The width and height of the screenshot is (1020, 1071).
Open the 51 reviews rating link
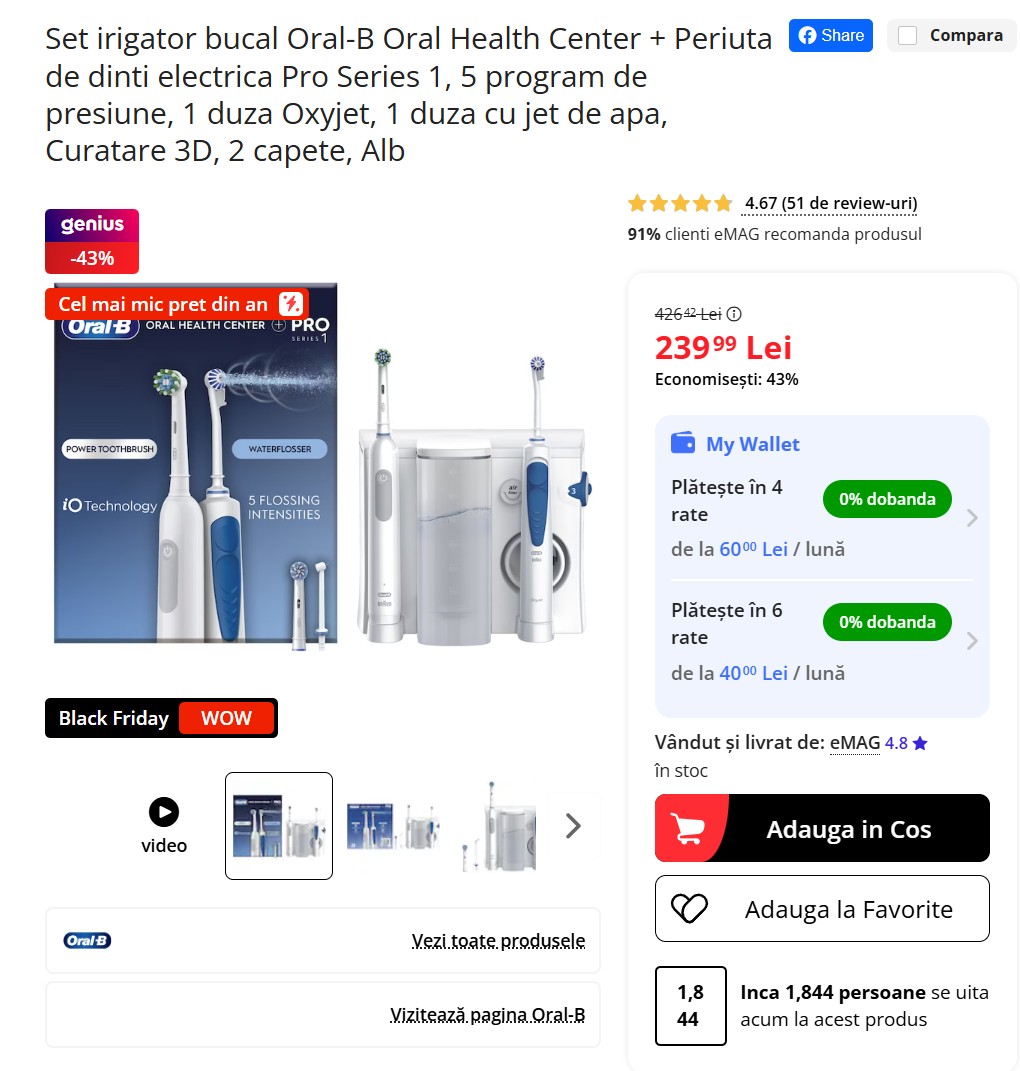(830, 204)
